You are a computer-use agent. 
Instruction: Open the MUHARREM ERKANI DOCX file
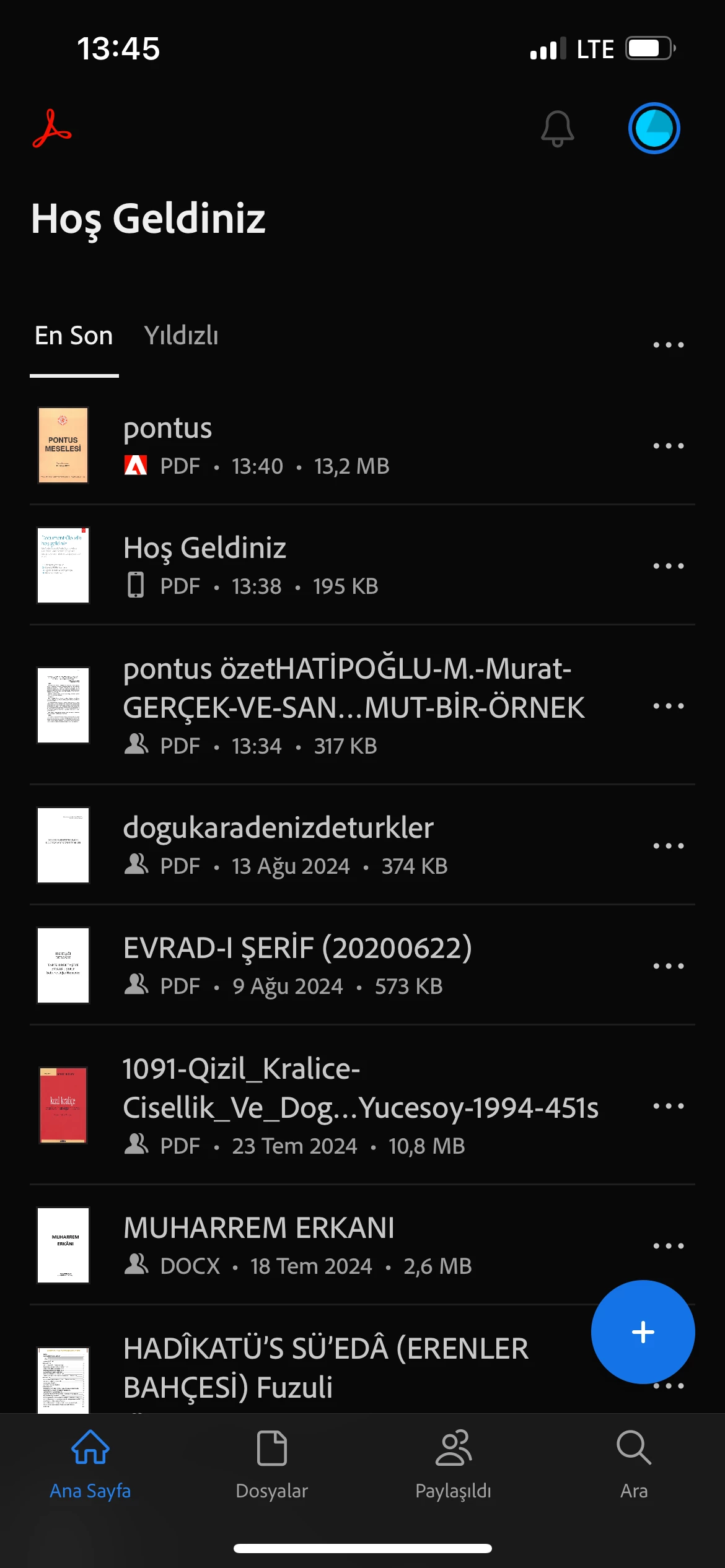tap(258, 1229)
